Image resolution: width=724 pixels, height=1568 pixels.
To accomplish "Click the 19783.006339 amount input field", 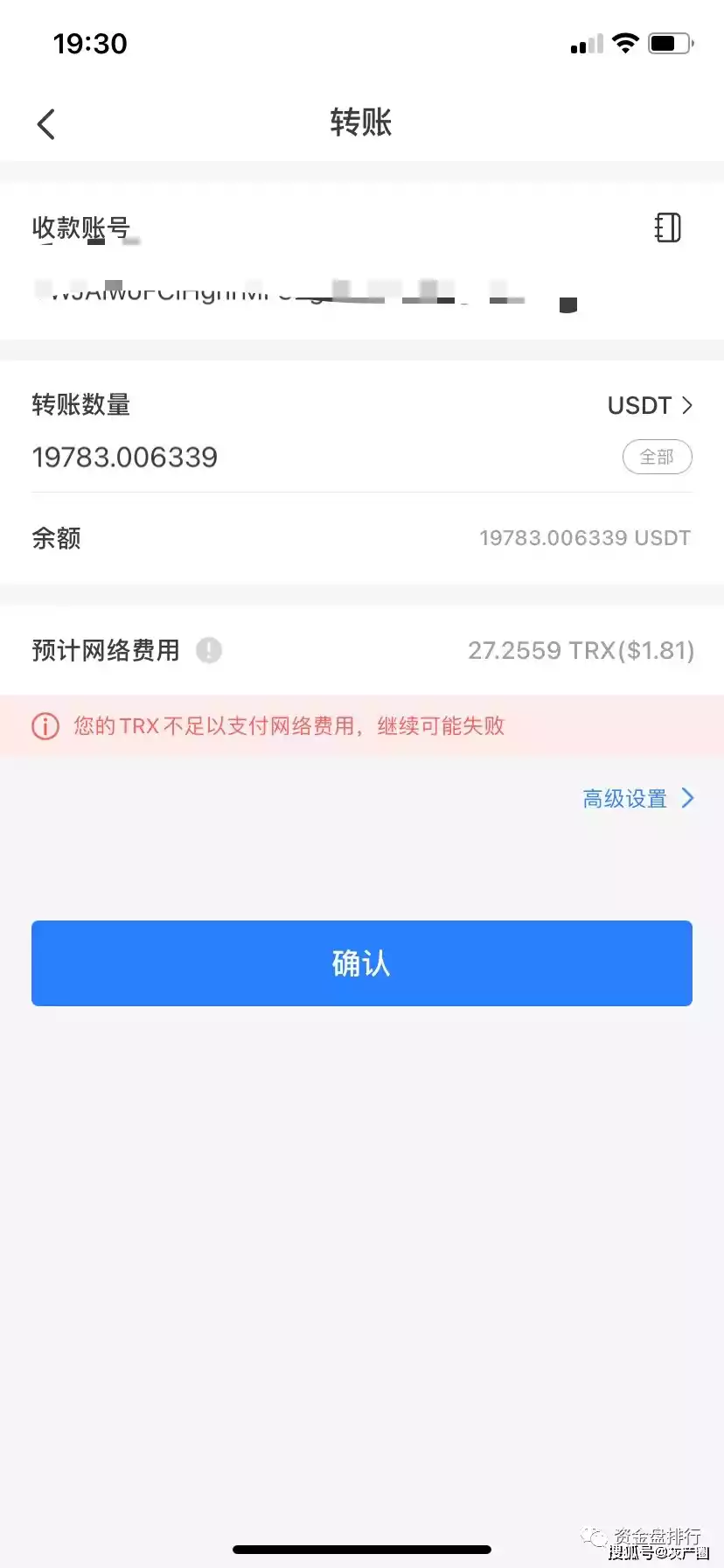I will point(123,457).
